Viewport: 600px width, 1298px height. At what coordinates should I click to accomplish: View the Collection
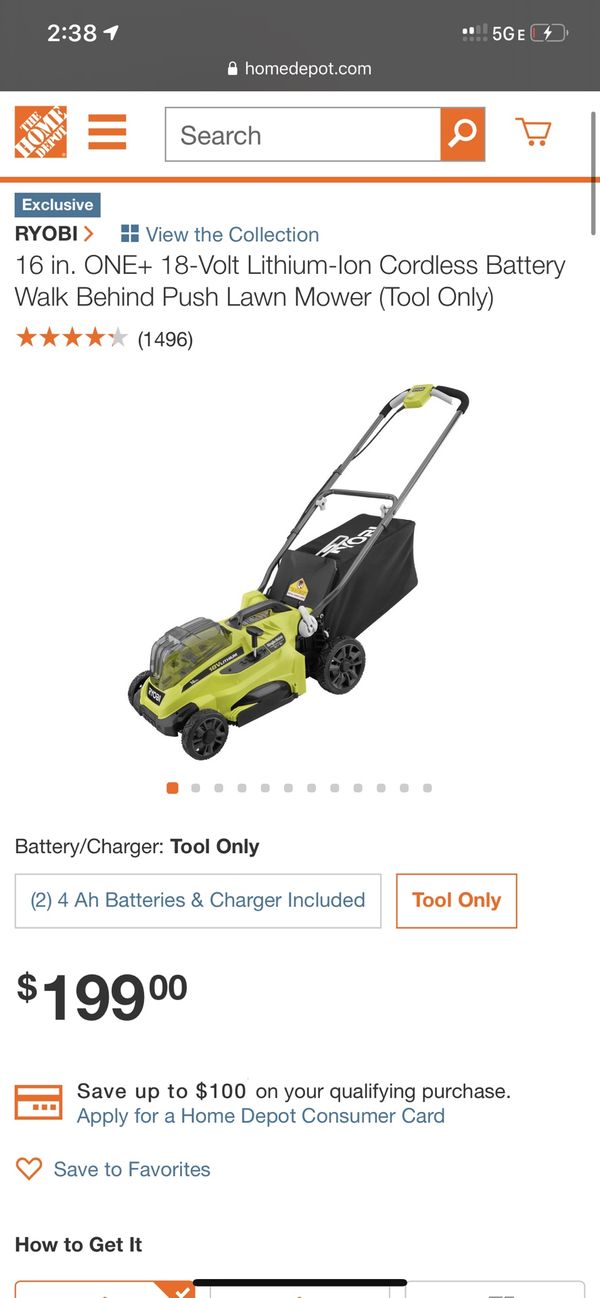pyautogui.click(x=220, y=235)
